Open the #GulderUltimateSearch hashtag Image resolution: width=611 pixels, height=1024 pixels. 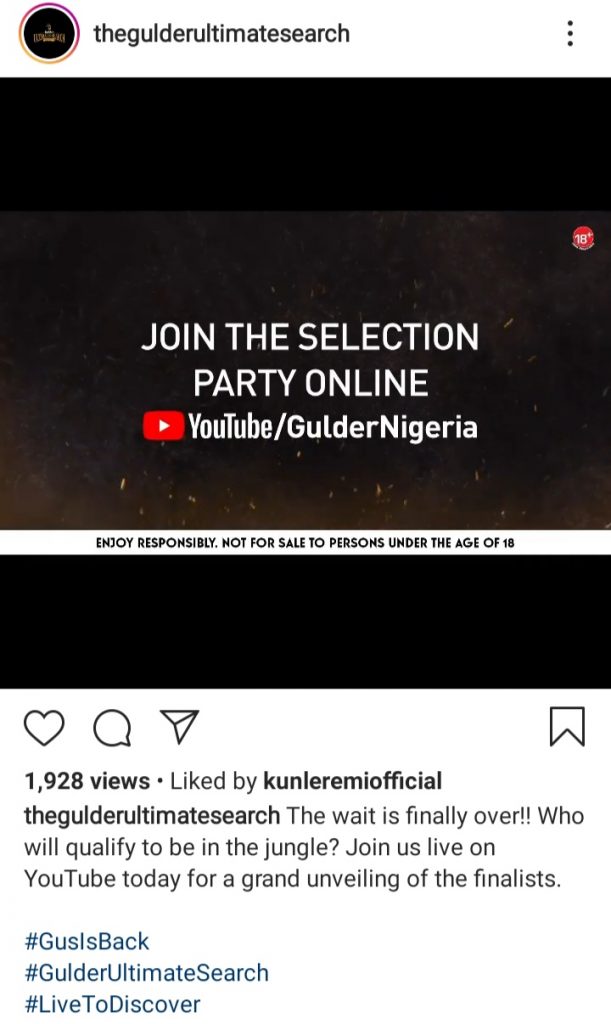146,973
